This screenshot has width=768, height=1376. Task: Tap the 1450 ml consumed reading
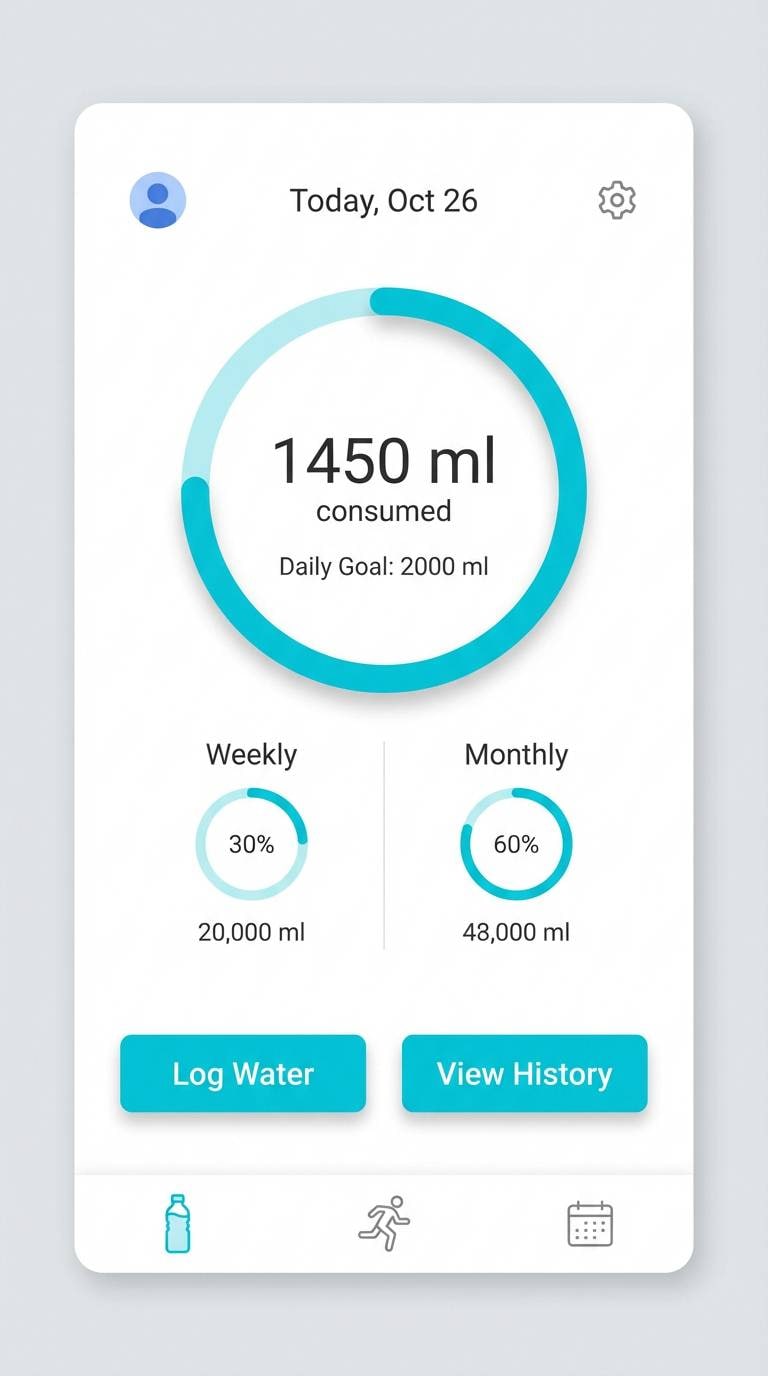click(383, 462)
